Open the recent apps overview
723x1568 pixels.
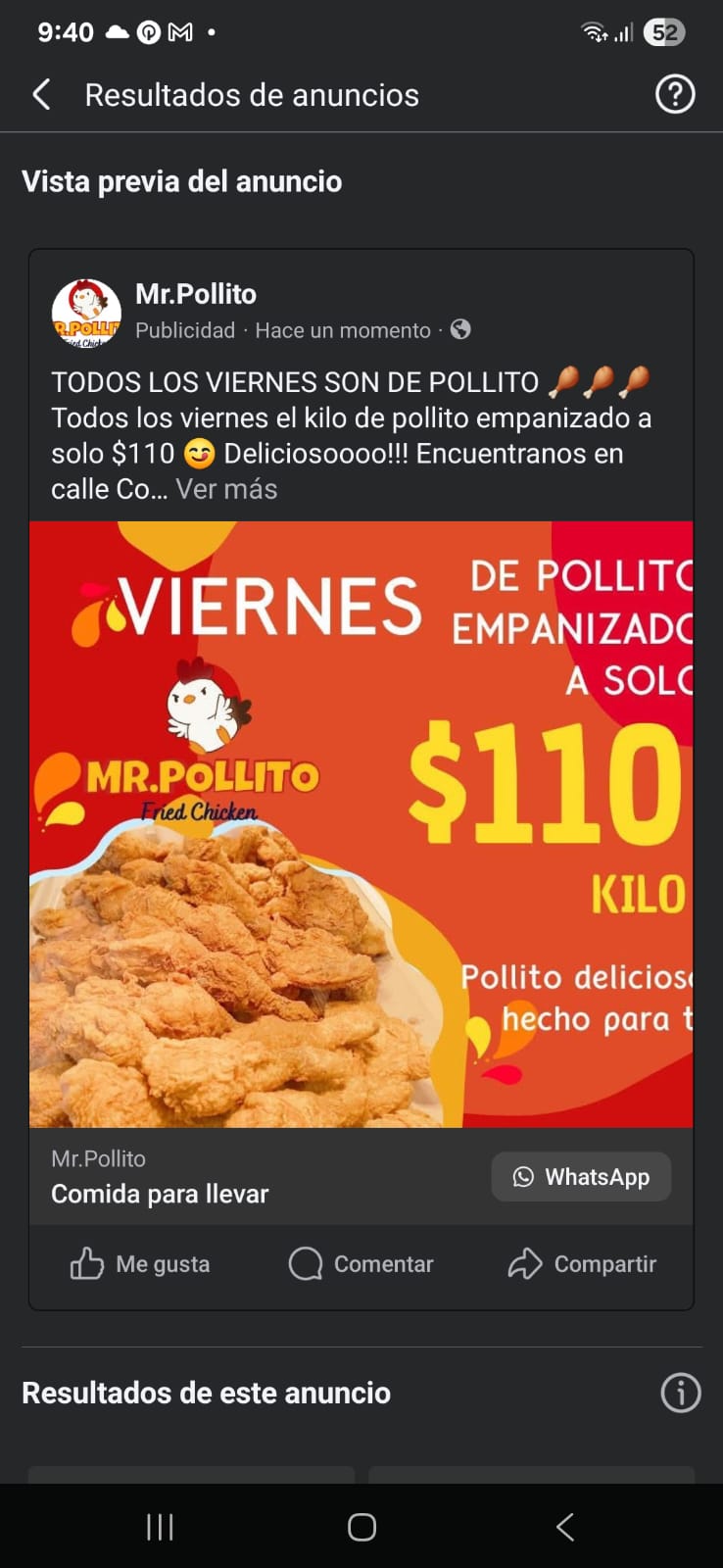pyautogui.click(x=160, y=1527)
